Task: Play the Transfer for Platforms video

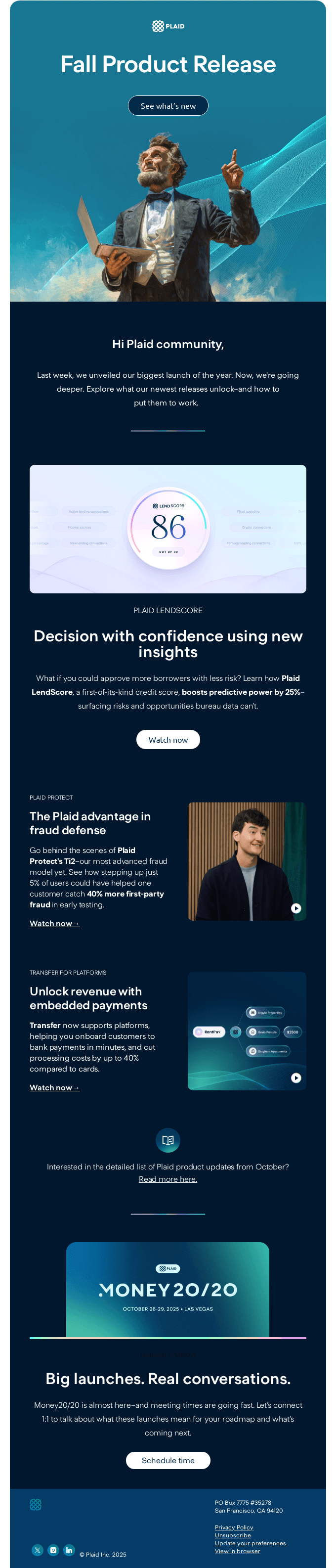Action: pos(296,1078)
